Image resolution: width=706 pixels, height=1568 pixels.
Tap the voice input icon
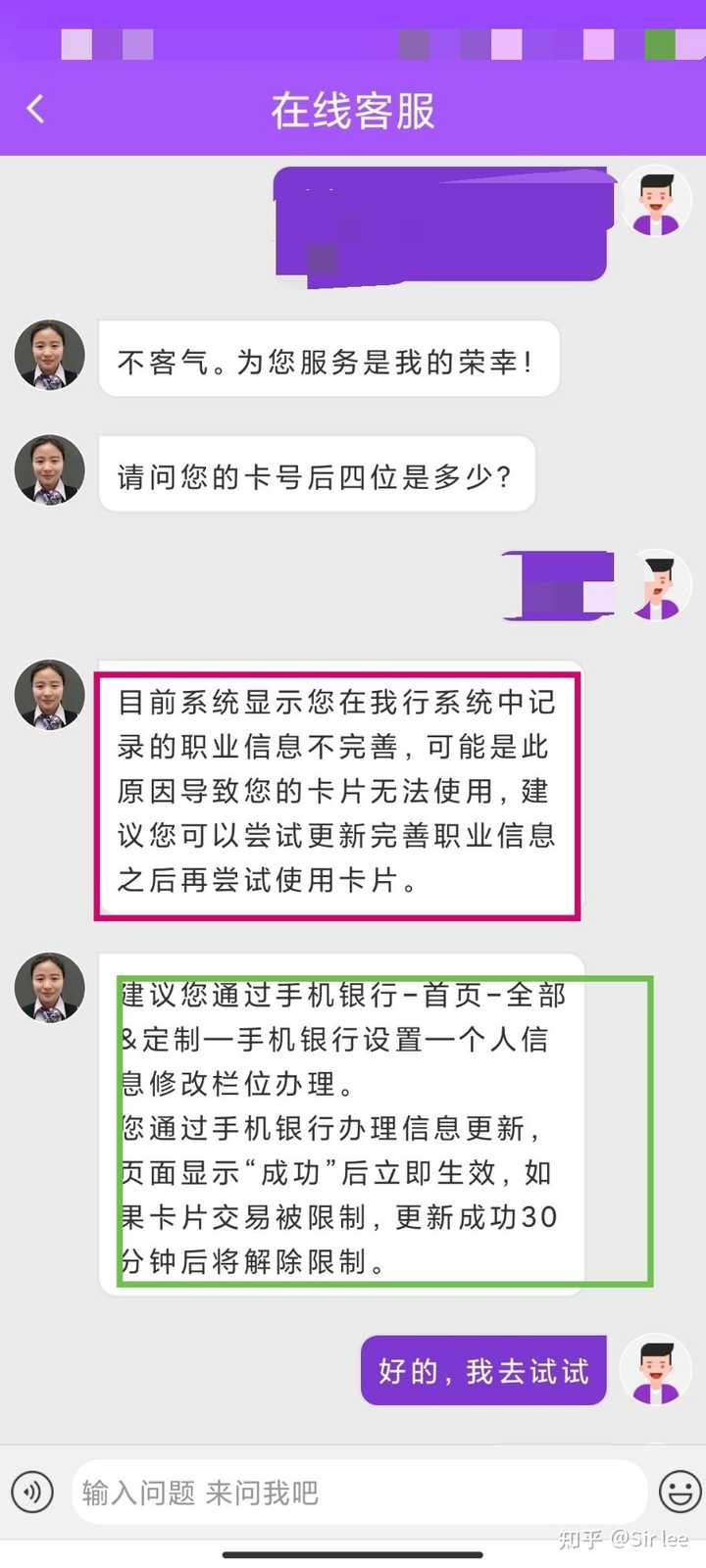point(32,1493)
